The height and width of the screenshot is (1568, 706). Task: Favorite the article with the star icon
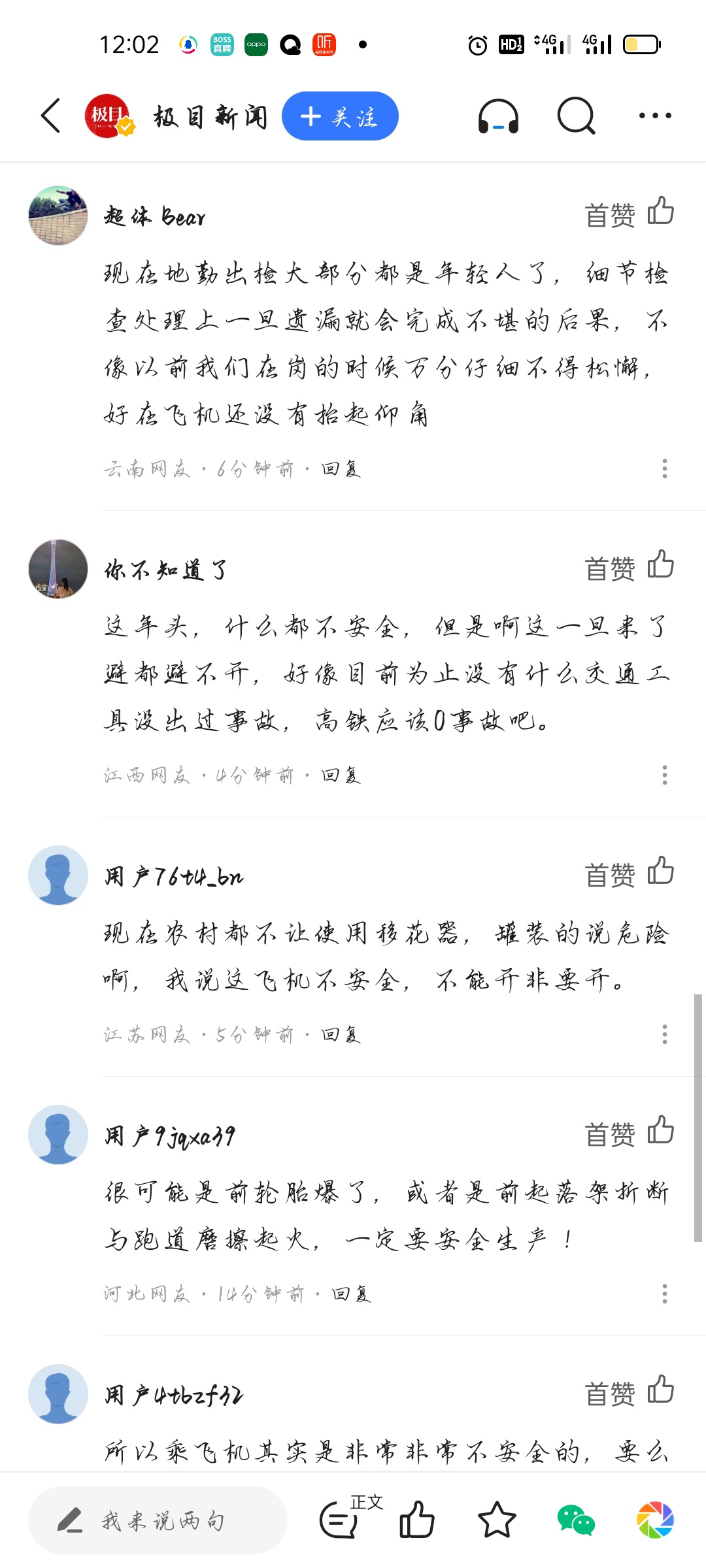coord(497,1520)
